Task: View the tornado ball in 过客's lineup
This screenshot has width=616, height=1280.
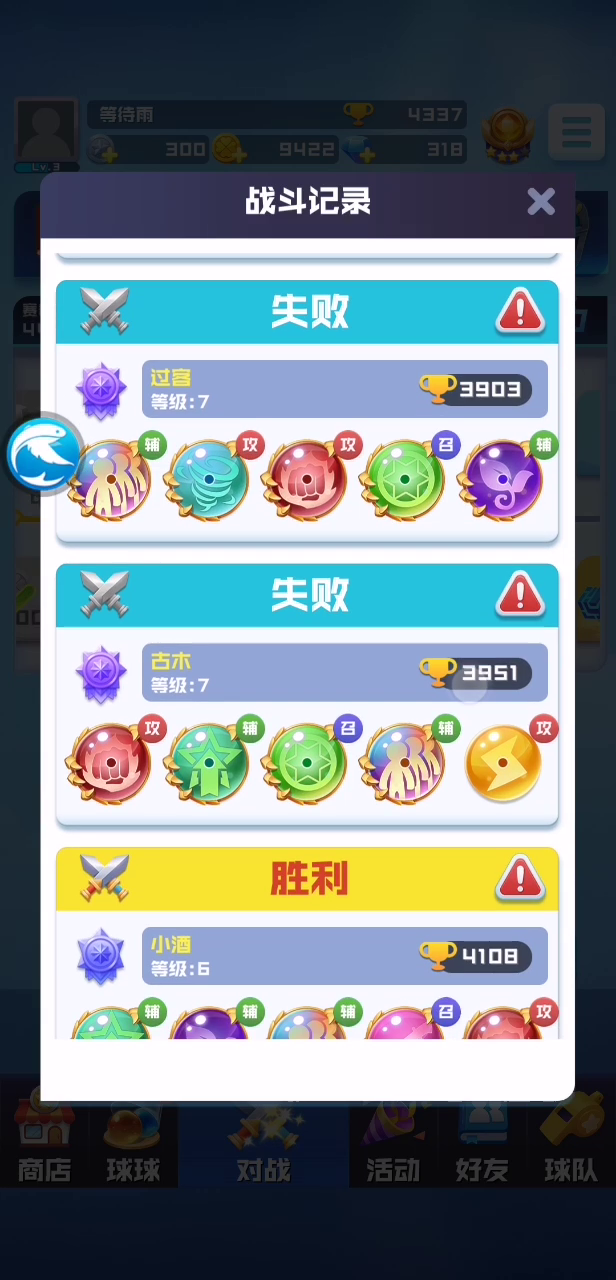Action: pos(207,480)
